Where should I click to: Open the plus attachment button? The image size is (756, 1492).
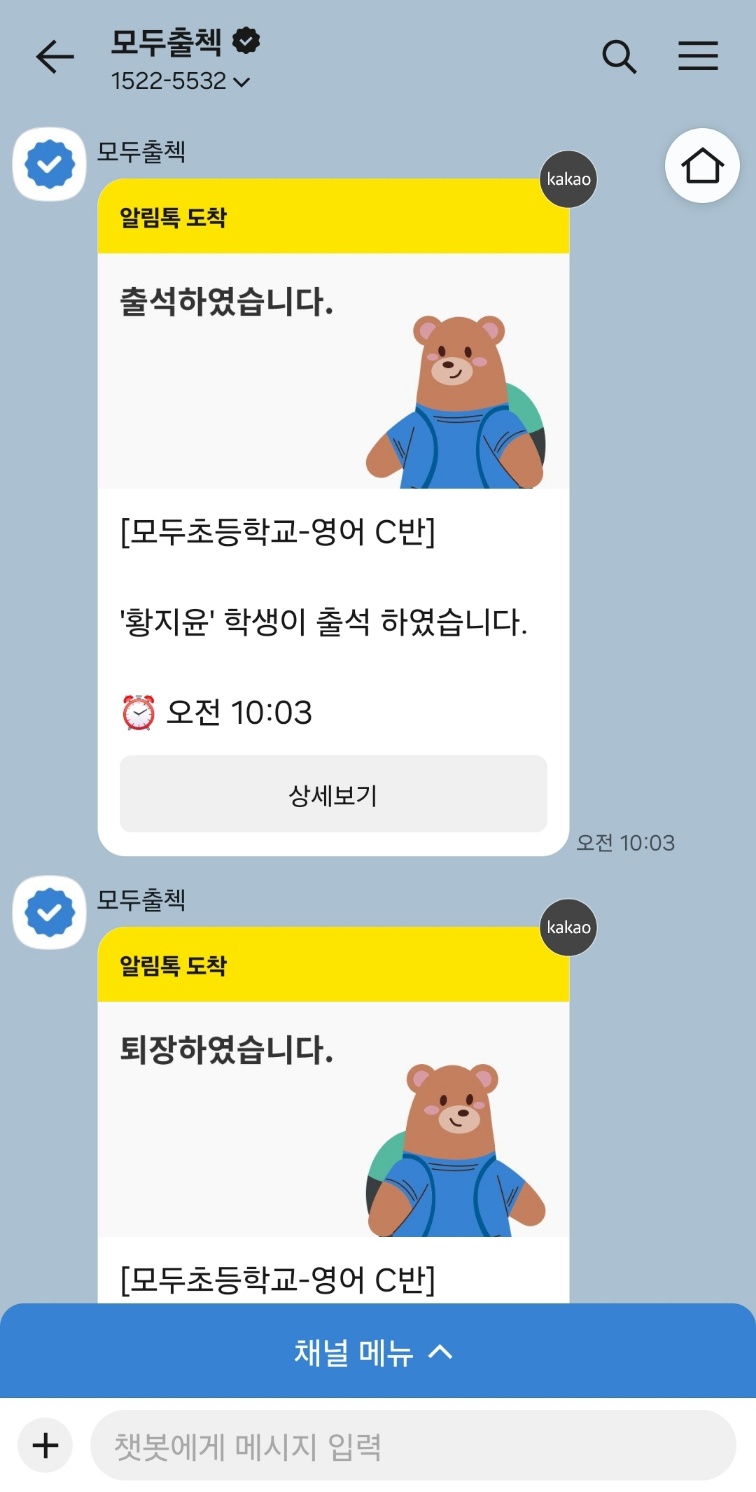(46, 1446)
